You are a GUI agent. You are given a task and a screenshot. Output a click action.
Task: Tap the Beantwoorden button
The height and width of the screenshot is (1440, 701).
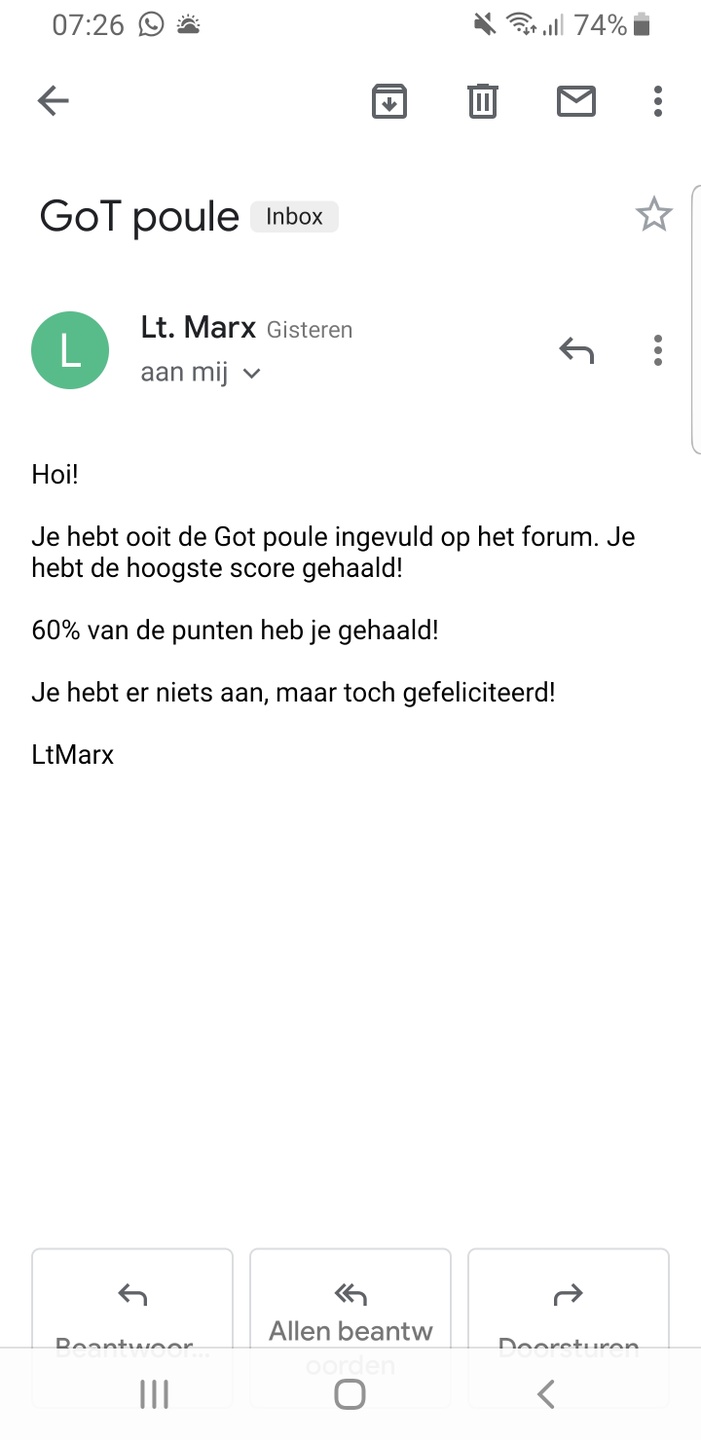pyautogui.click(x=132, y=1310)
